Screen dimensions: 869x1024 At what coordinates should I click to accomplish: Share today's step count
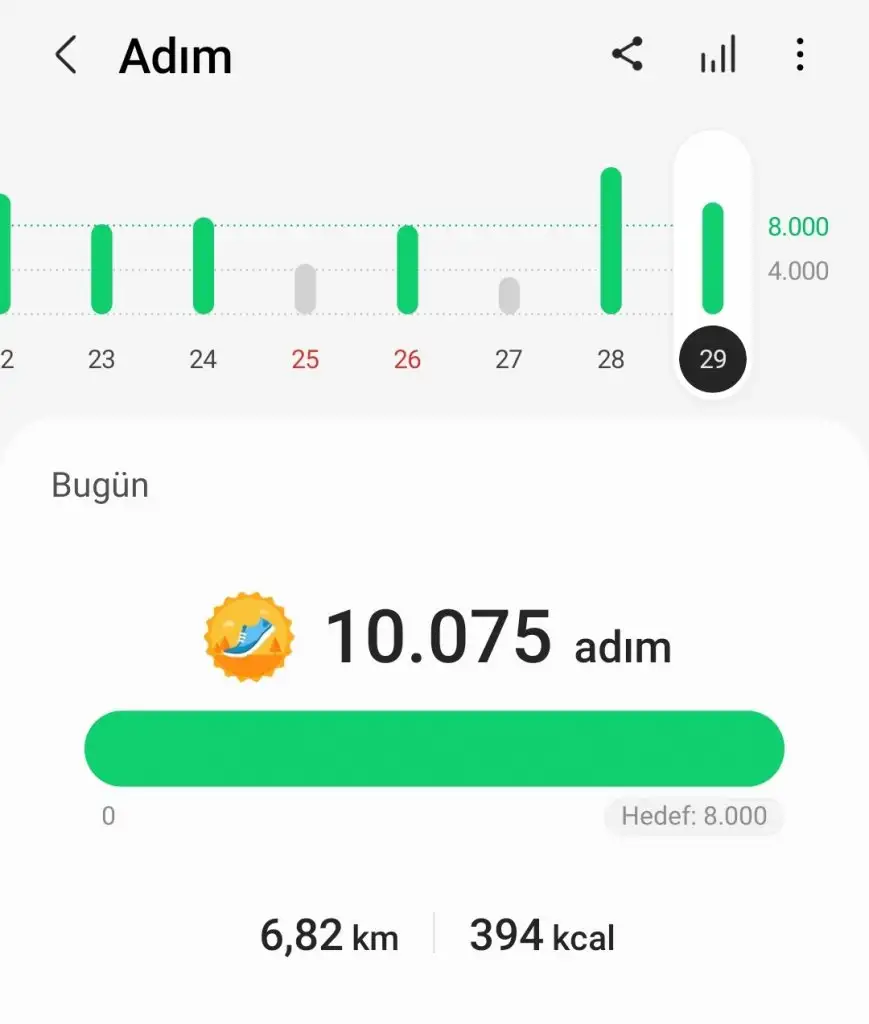click(x=628, y=54)
